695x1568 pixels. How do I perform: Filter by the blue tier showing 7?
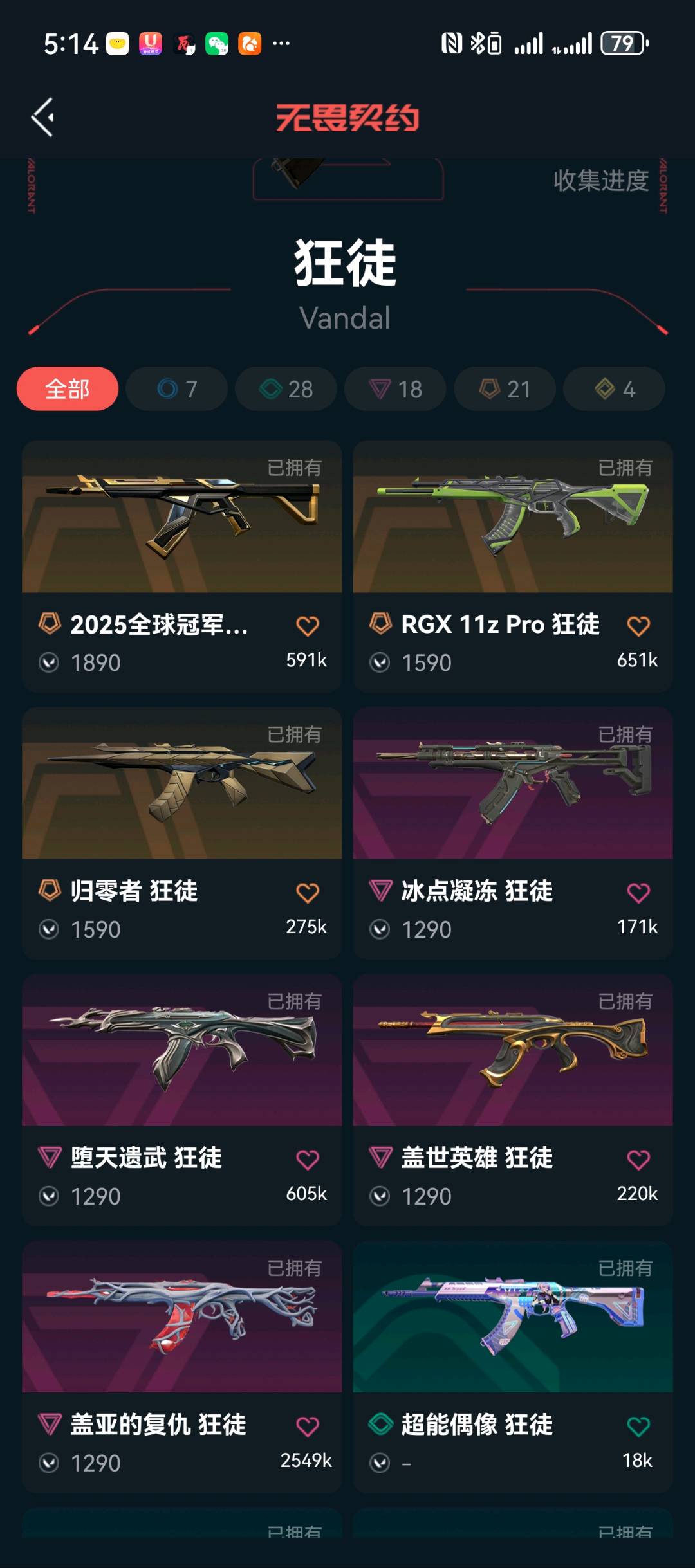coord(177,389)
